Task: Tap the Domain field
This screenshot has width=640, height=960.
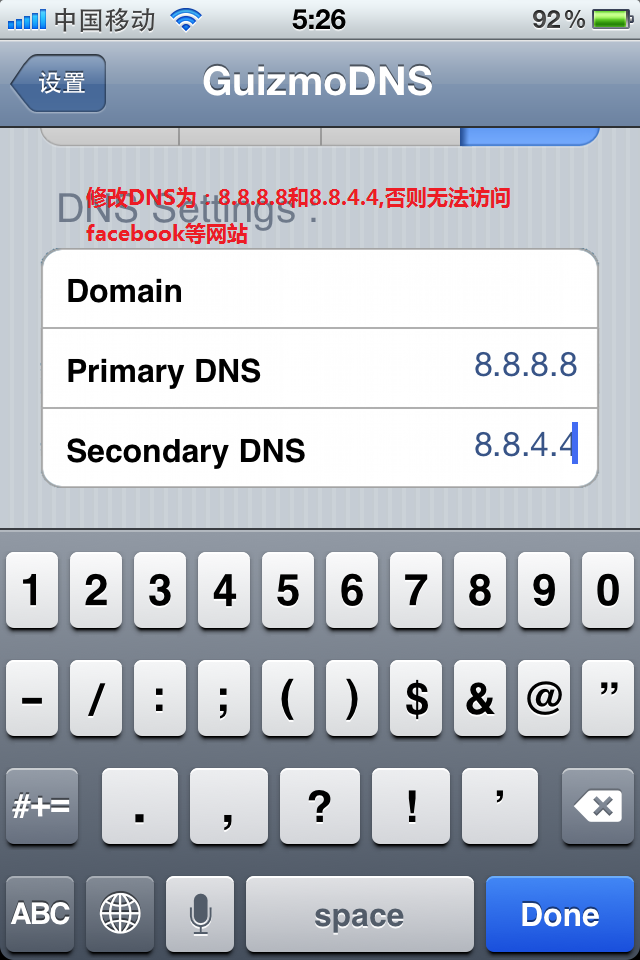Action: (x=320, y=291)
